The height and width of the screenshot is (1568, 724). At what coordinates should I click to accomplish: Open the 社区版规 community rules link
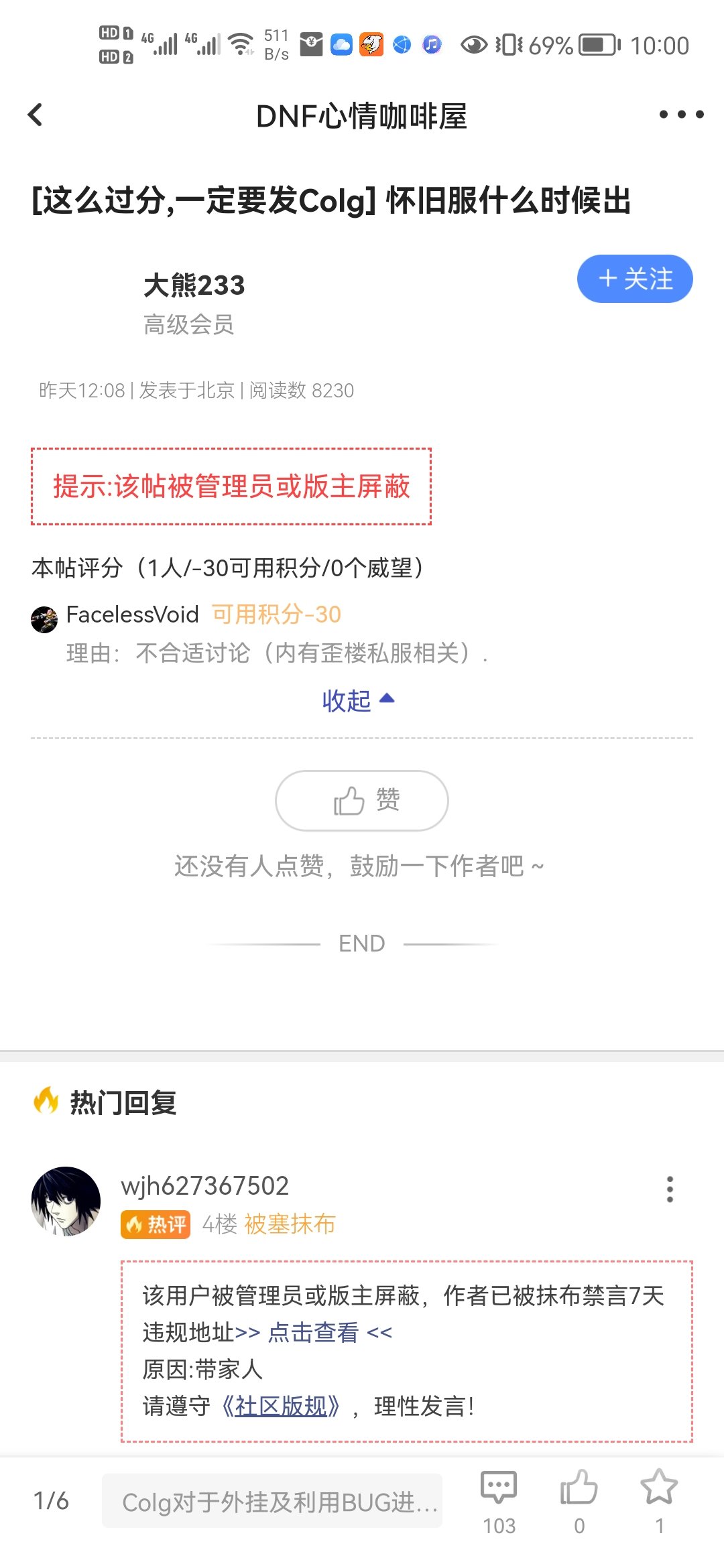(x=281, y=1406)
